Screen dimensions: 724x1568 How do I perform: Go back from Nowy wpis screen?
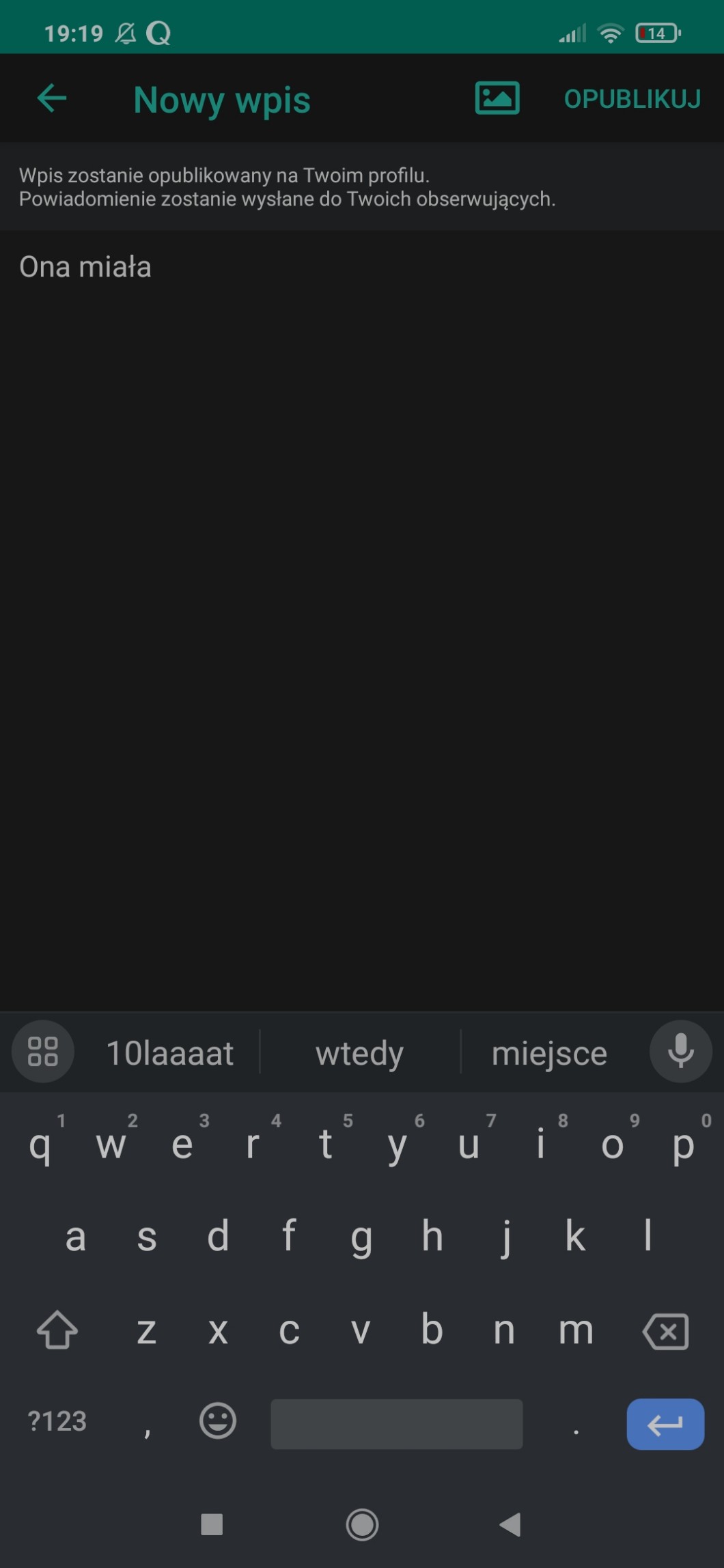click(x=51, y=98)
